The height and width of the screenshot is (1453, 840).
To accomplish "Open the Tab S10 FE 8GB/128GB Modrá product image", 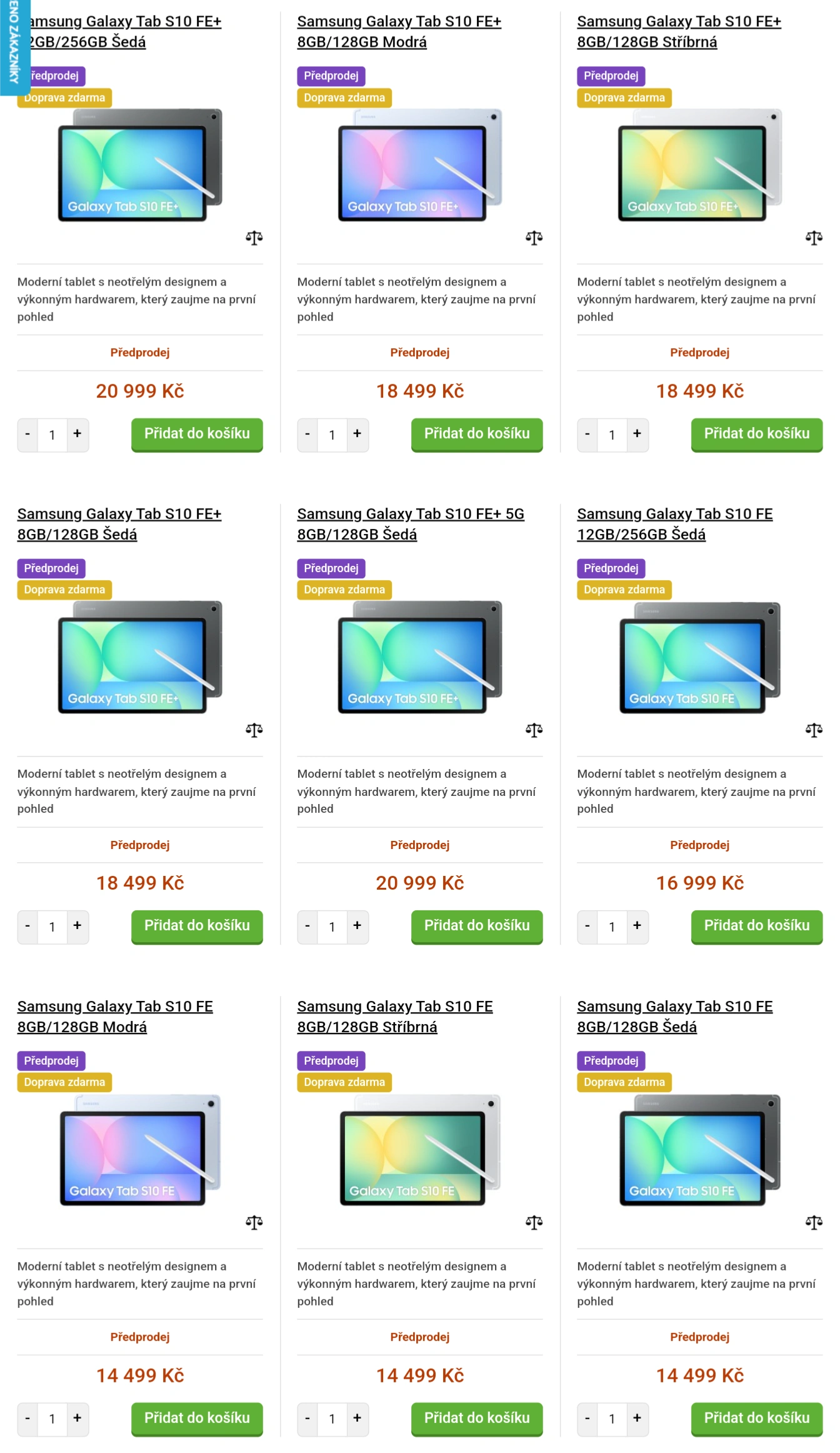I will (140, 1150).
